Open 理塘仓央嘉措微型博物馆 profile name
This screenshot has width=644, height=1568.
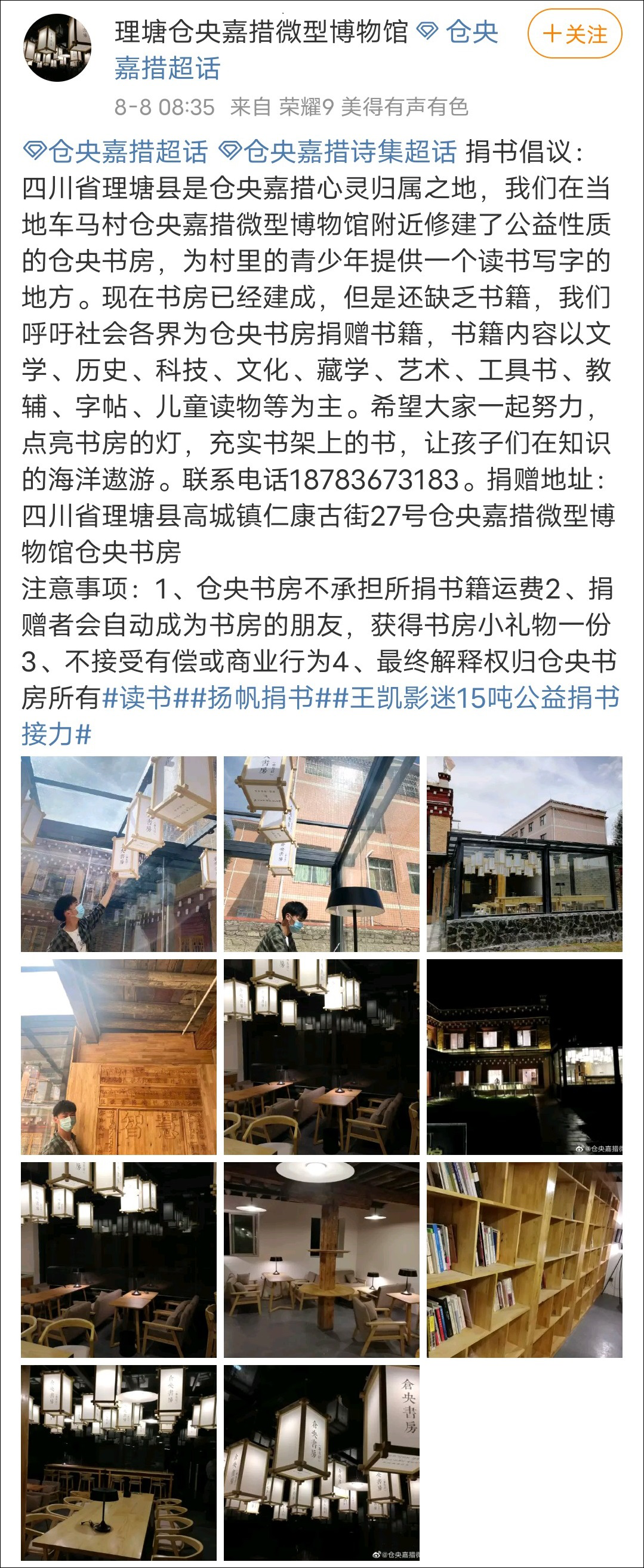click(261, 32)
